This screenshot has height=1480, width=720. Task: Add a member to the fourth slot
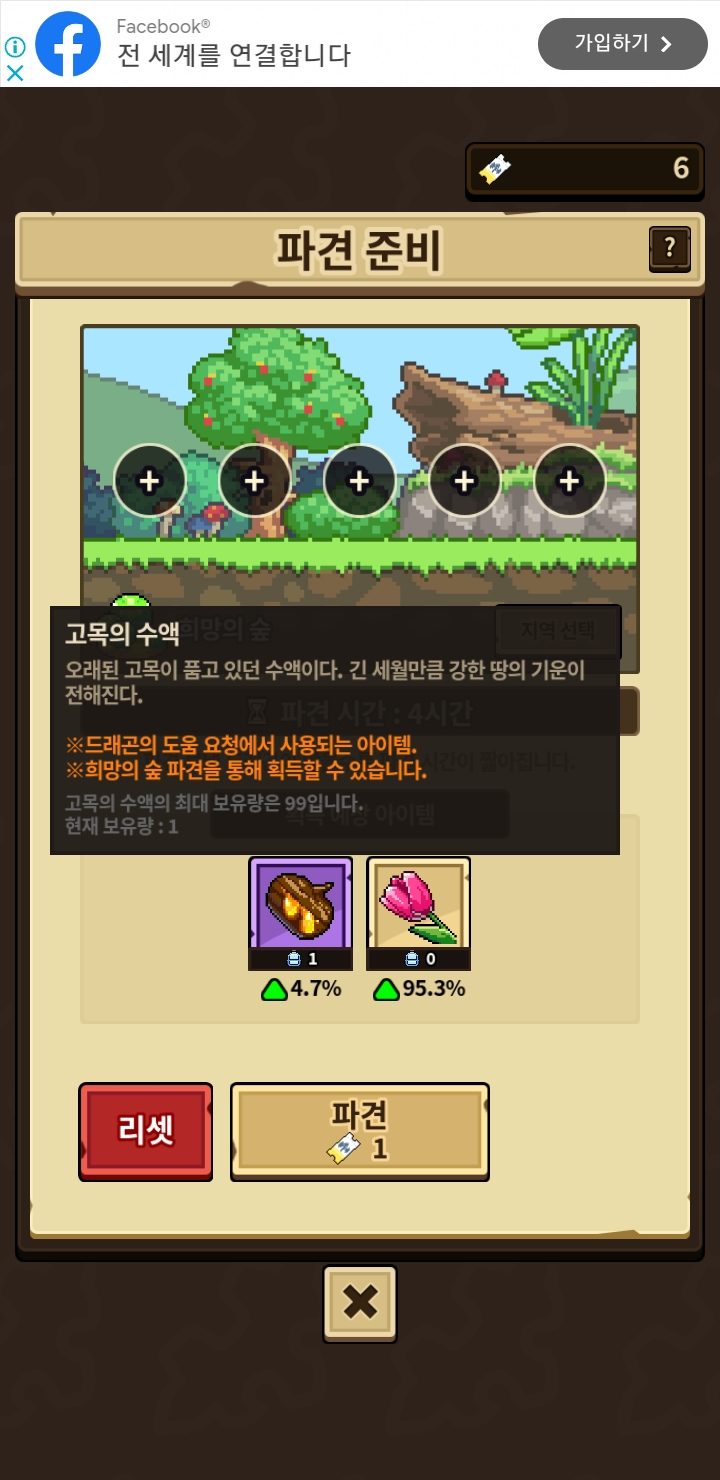[x=465, y=481]
